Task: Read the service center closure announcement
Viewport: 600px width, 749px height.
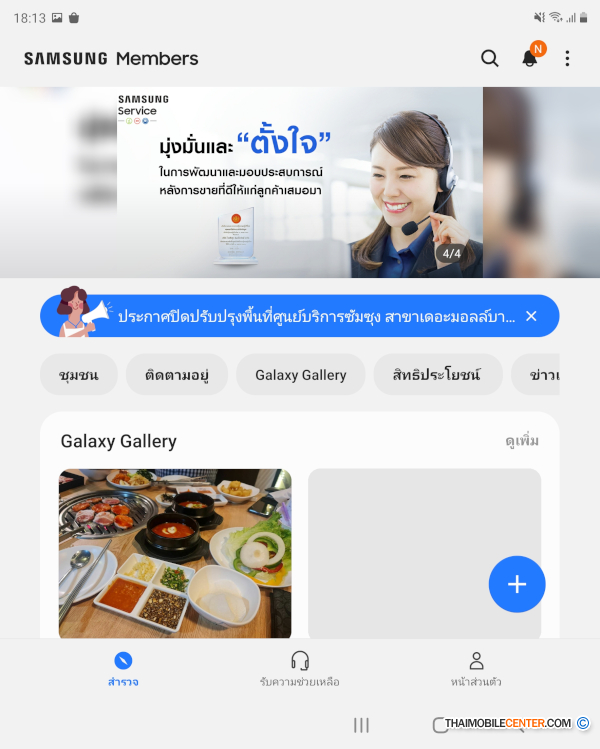Action: pos(315,316)
